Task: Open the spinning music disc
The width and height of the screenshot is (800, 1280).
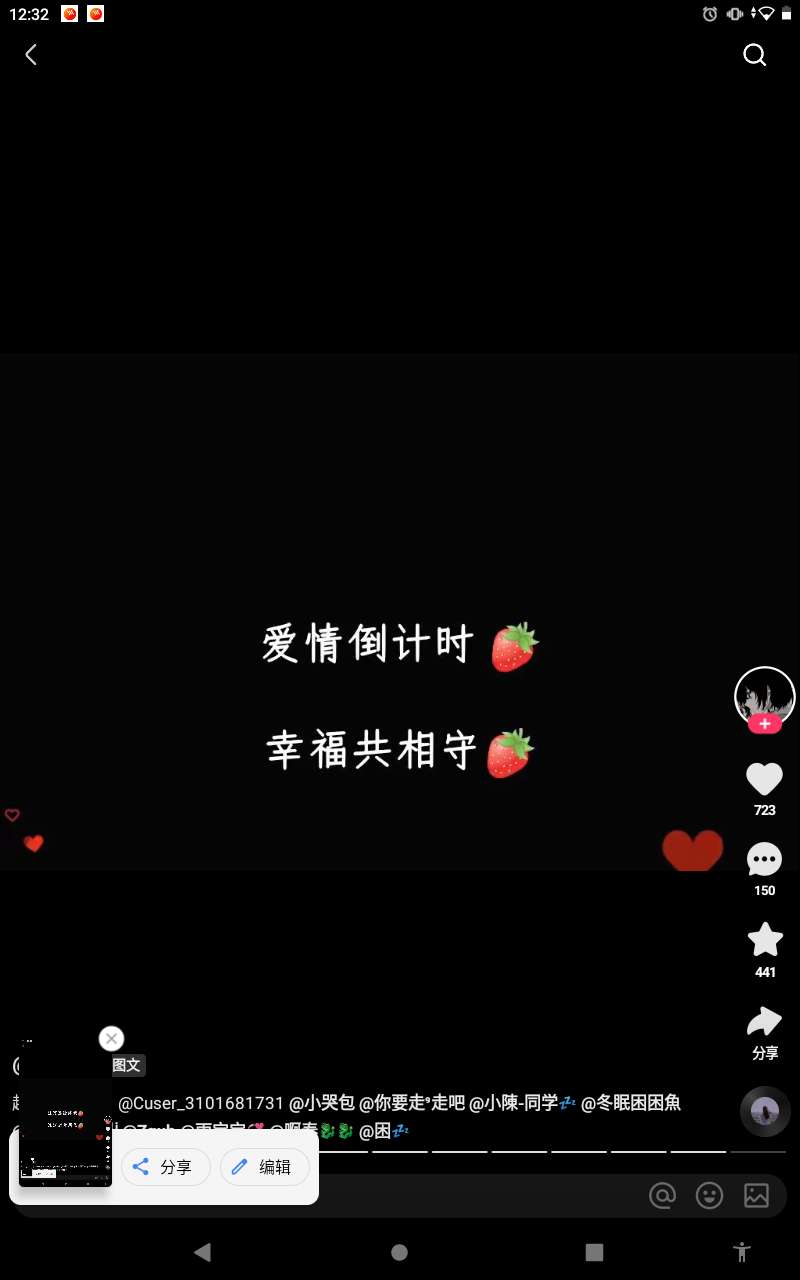Action: click(x=765, y=1110)
